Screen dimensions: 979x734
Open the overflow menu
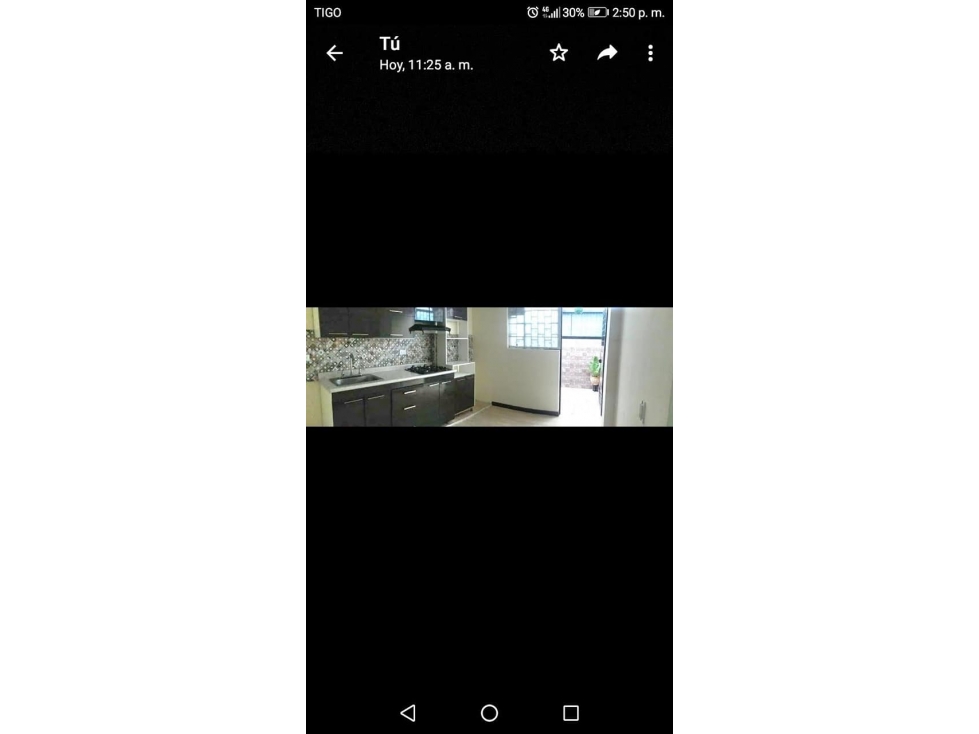coord(650,53)
